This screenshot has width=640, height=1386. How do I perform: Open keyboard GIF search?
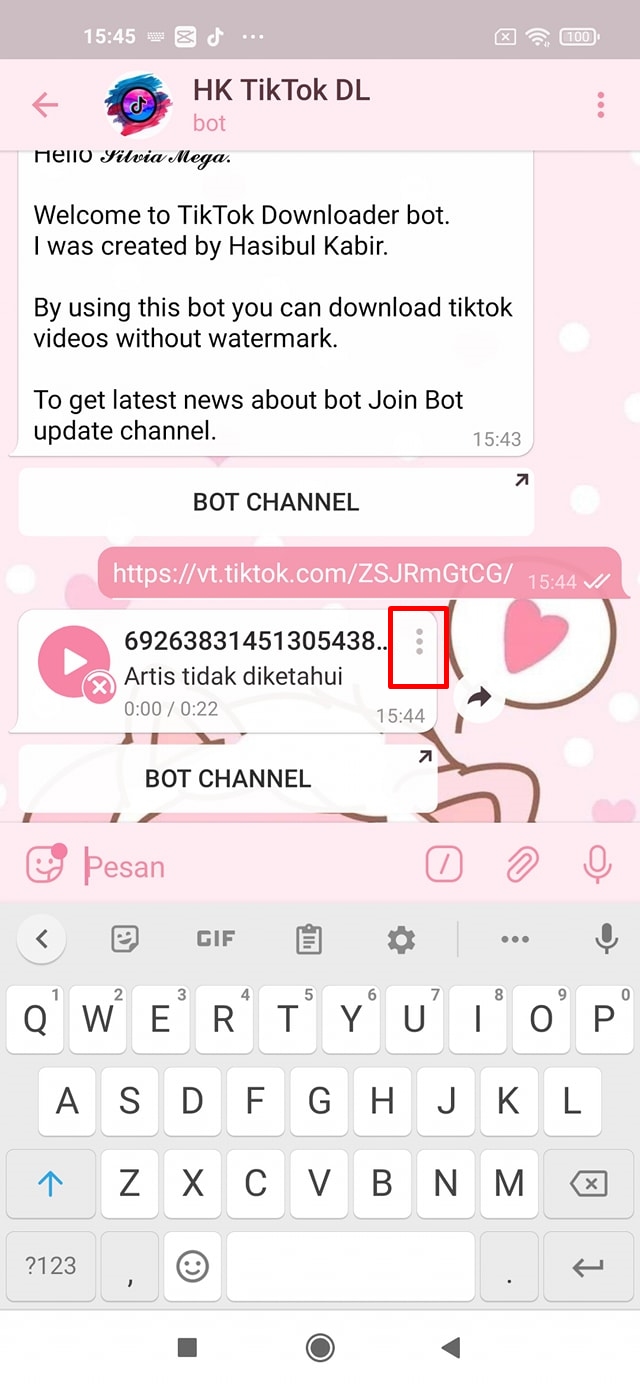(216, 939)
